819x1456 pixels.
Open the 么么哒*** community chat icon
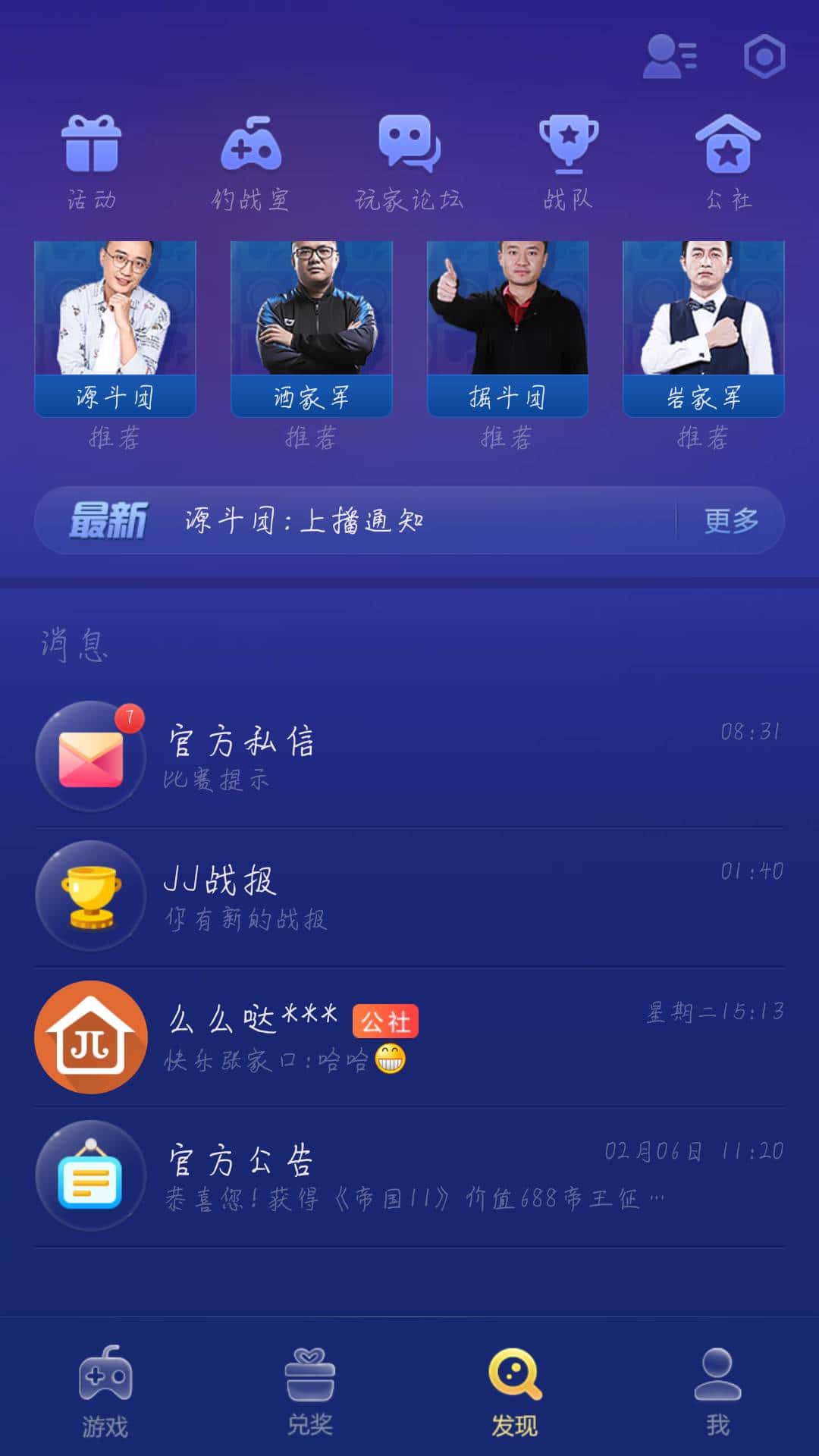pos(89,1039)
